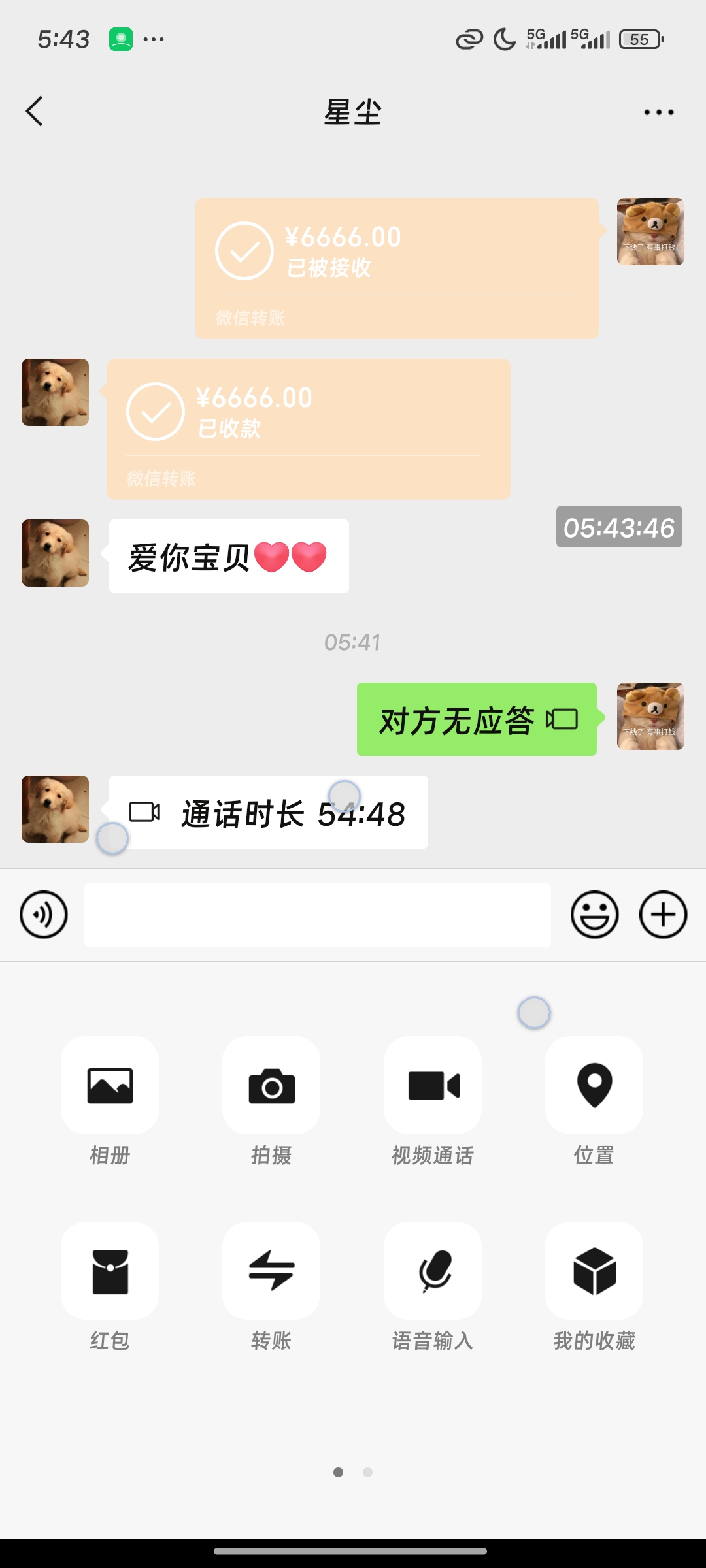Image resolution: width=706 pixels, height=1568 pixels.
Task: Open 我的收藏 favorites
Action: [594, 1271]
